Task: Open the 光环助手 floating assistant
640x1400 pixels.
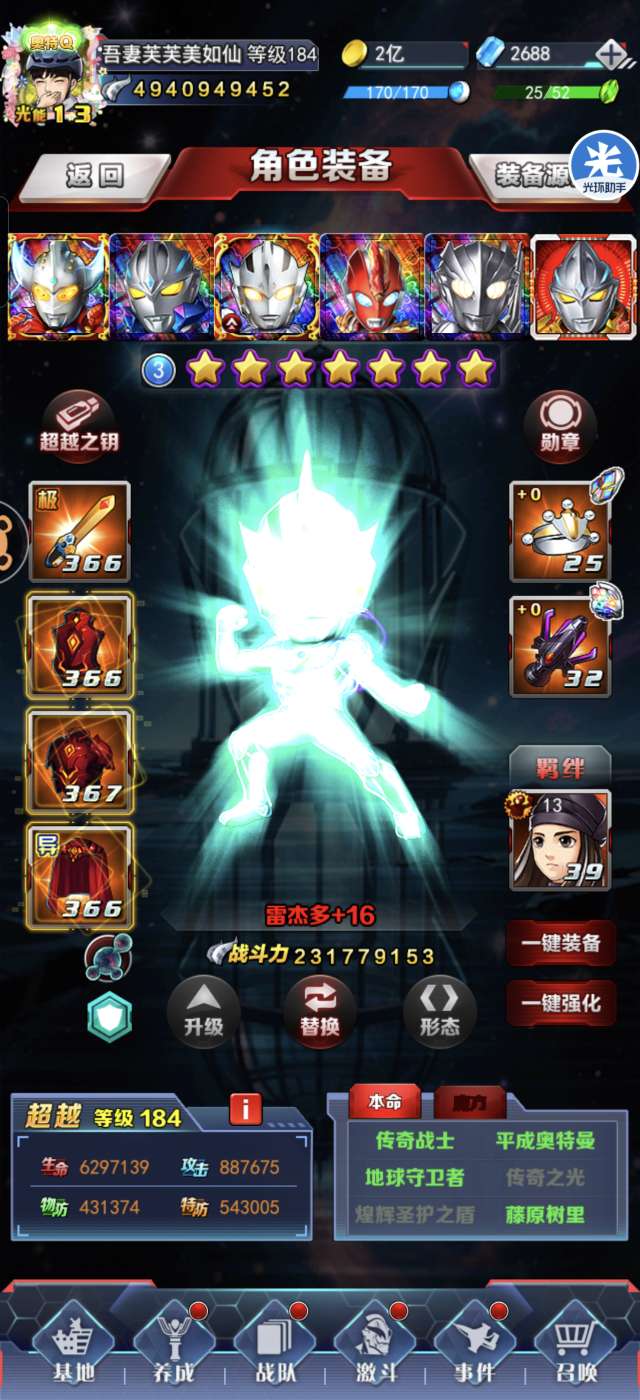Action: [x=604, y=166]
